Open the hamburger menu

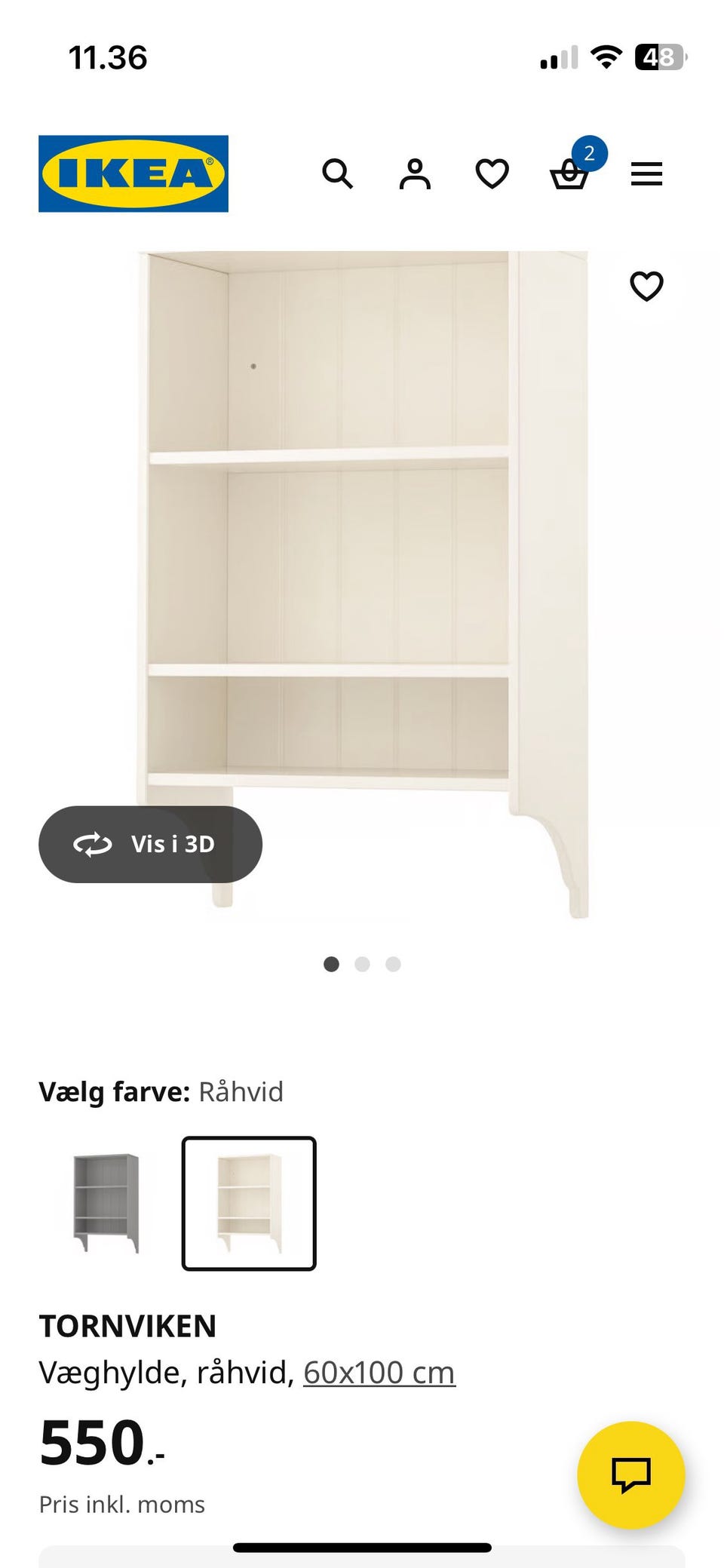(x=646, y=174)
